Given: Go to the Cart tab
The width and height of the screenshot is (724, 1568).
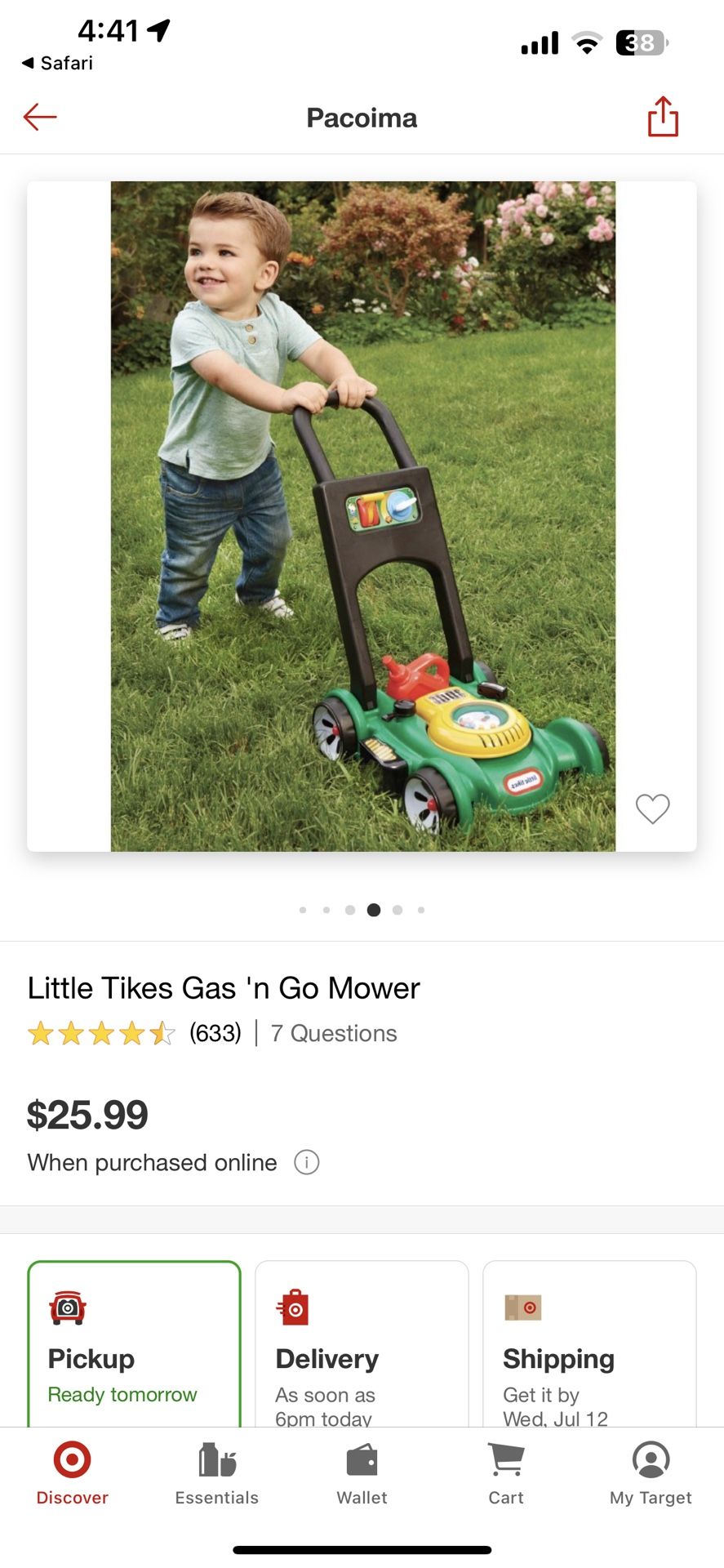Looking at the screenshot, I should point(506,1474).
